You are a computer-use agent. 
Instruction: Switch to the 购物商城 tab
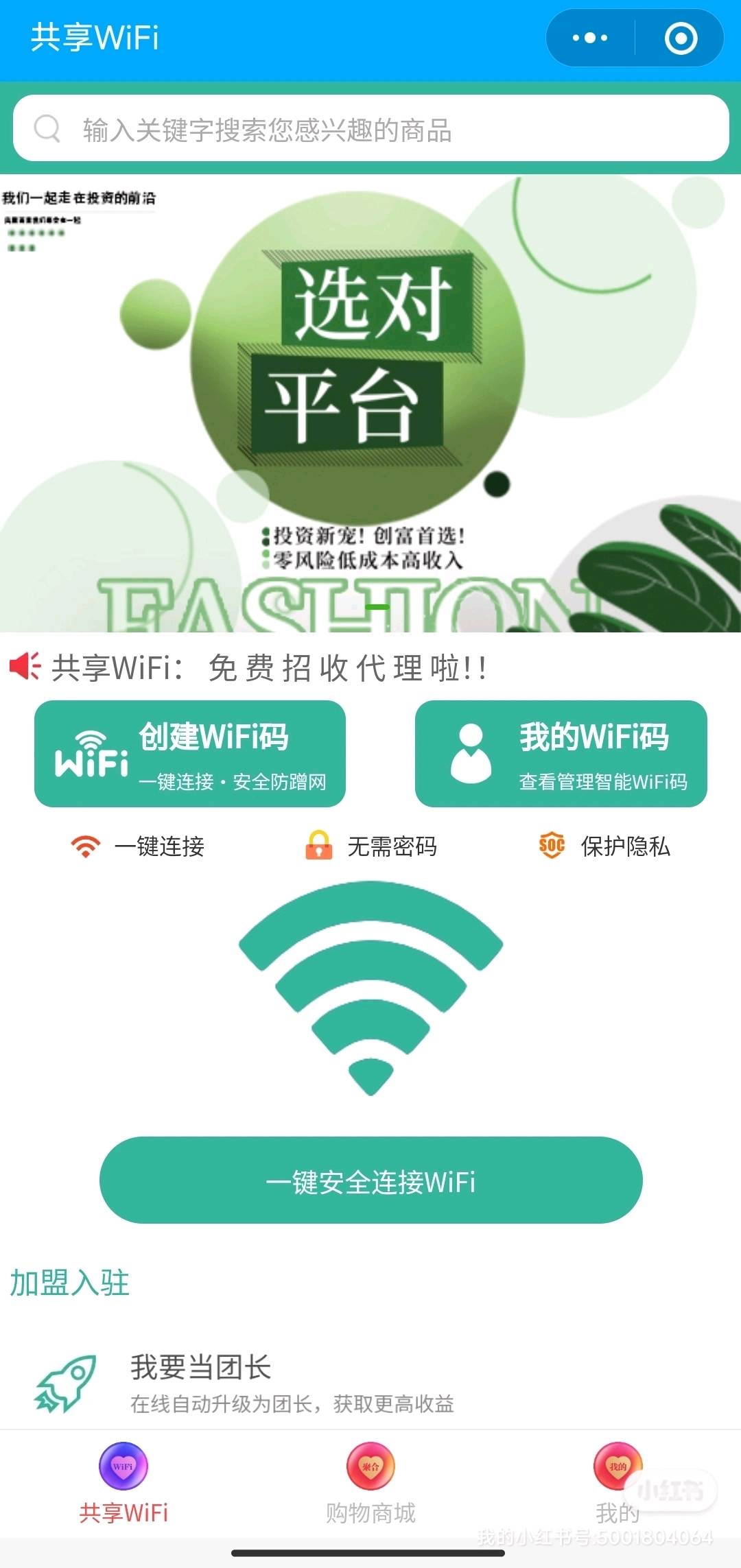(370, 1484)
